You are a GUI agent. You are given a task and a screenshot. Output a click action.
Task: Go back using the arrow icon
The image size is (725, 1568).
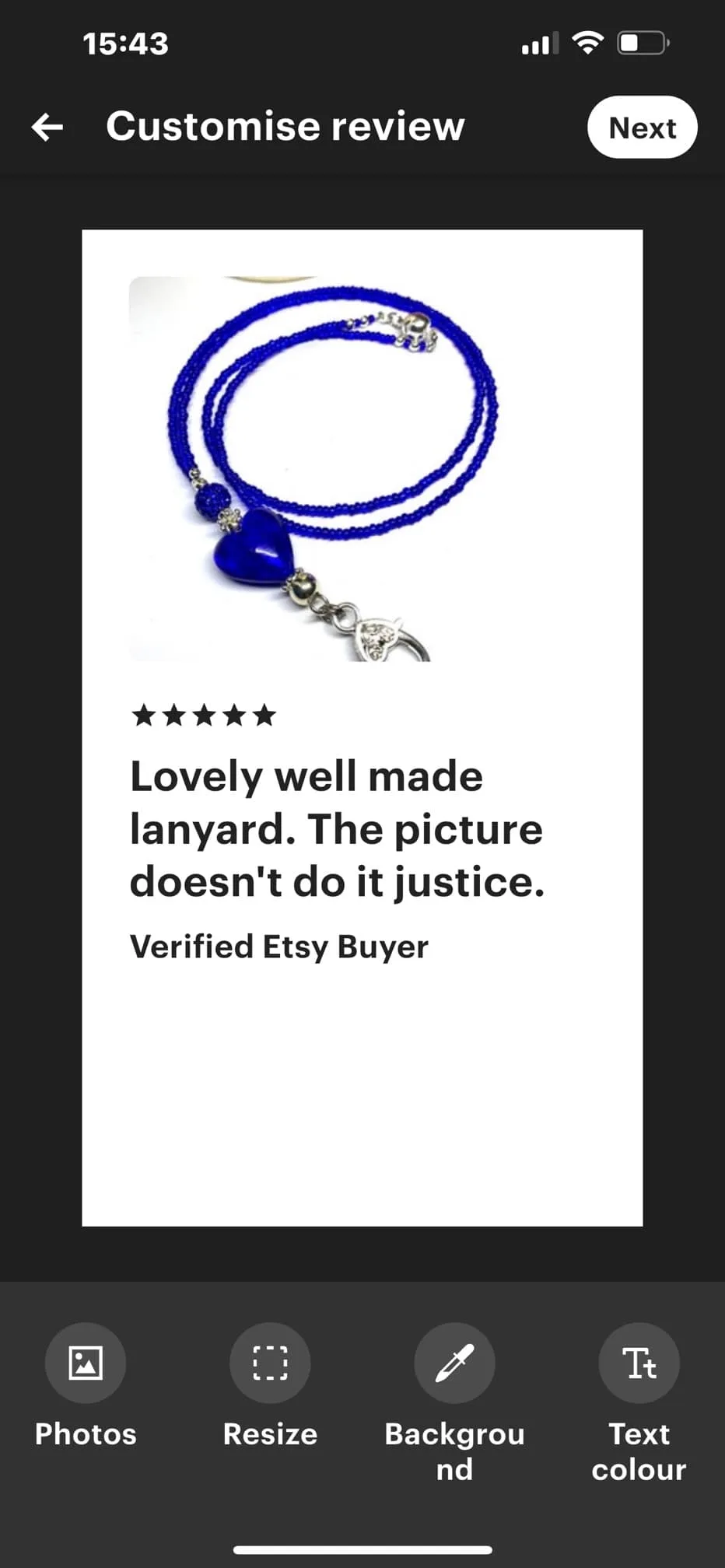[x=47, y=127]
